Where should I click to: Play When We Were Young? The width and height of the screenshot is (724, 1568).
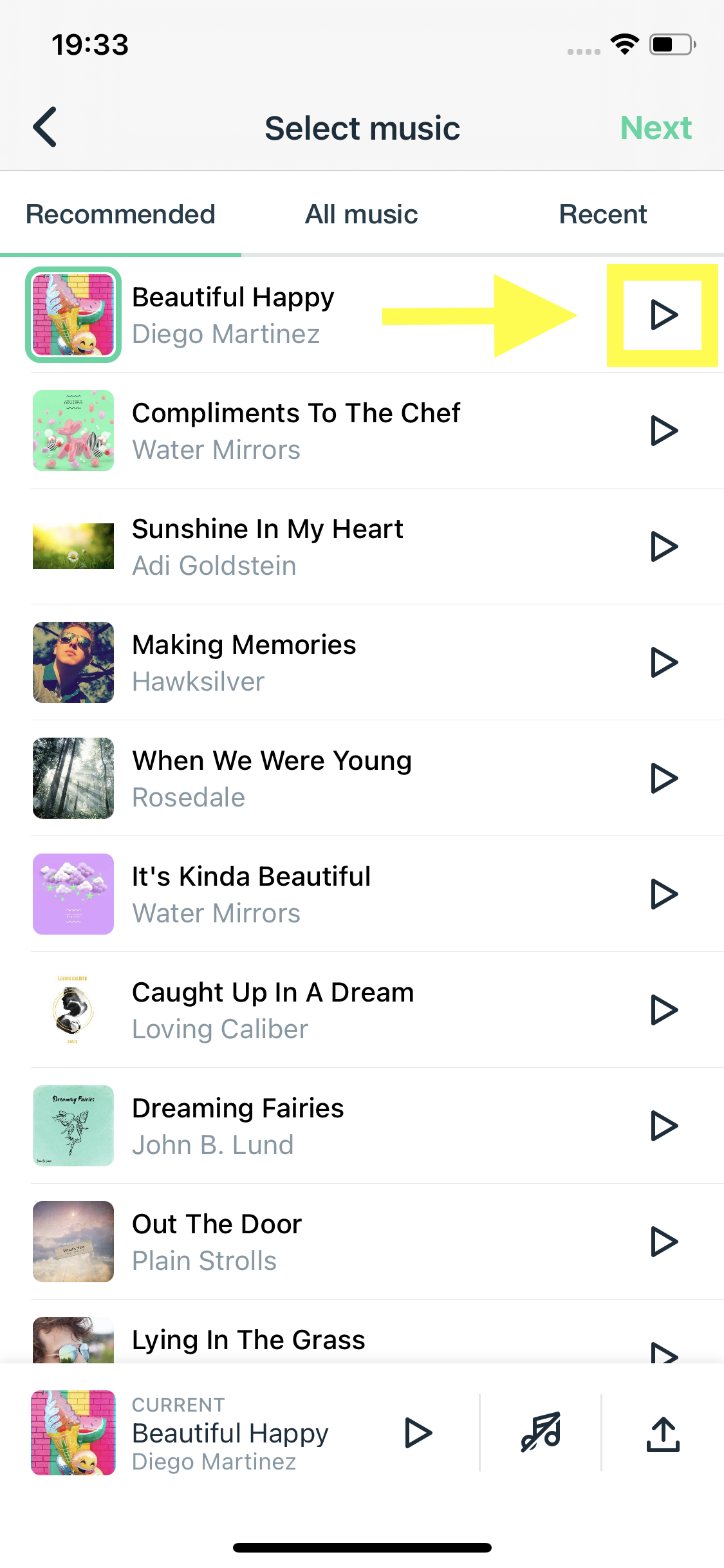[x=664, y=778]
